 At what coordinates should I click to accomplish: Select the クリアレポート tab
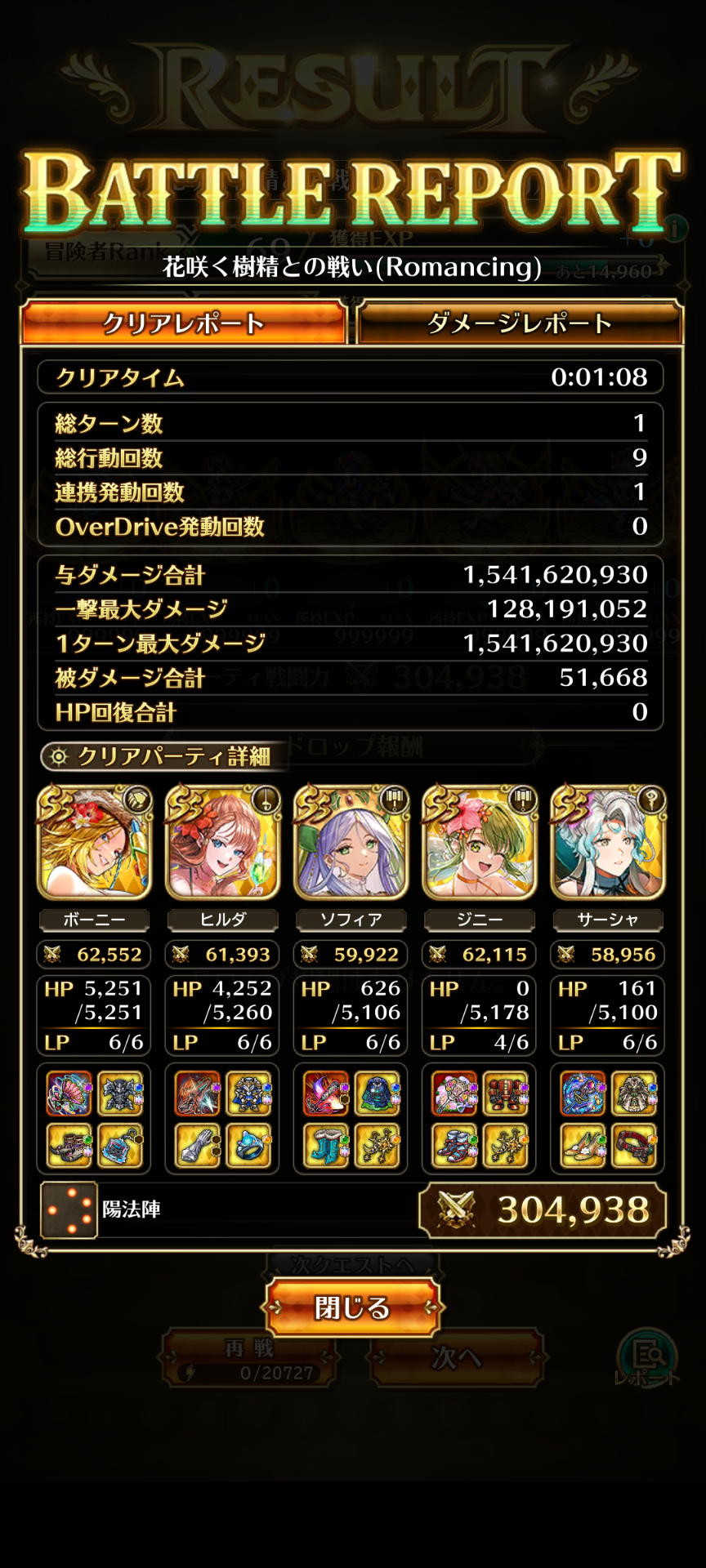[x=184, y=323]
